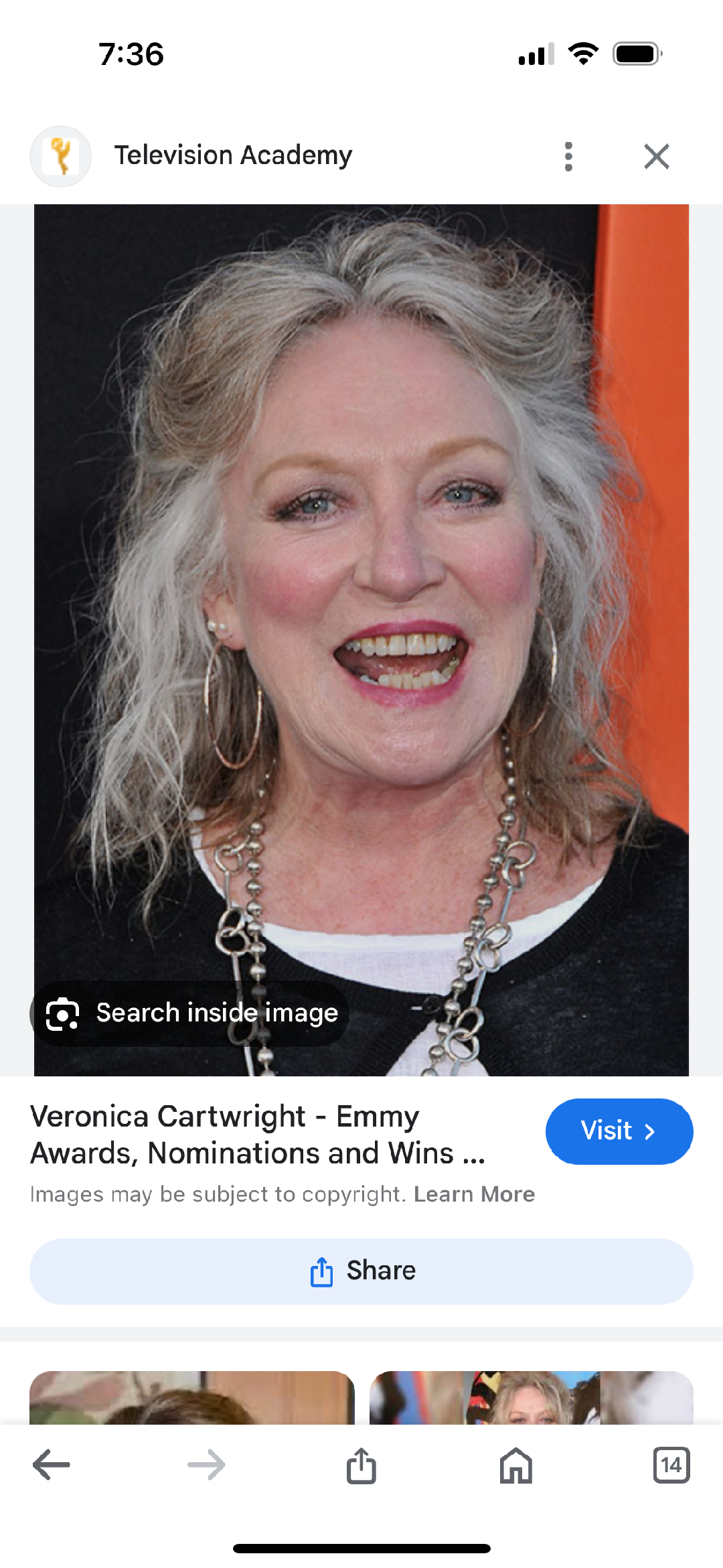Open the first related image thumbnail
The image size is (723, 1568).
click(192, 1397)
